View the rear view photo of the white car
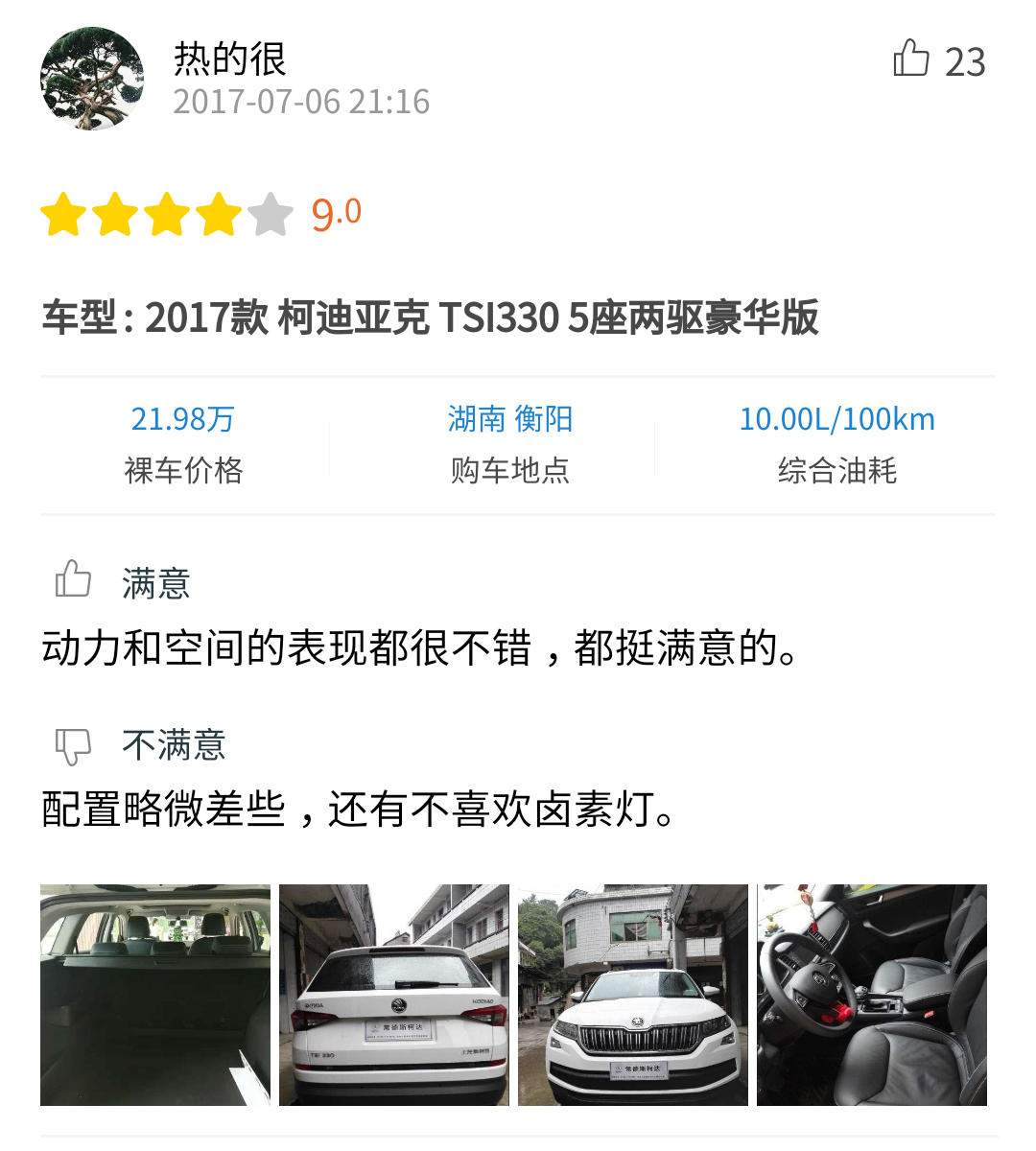The height and width of the screenshot is (1151, 1036). click(394, 995)
